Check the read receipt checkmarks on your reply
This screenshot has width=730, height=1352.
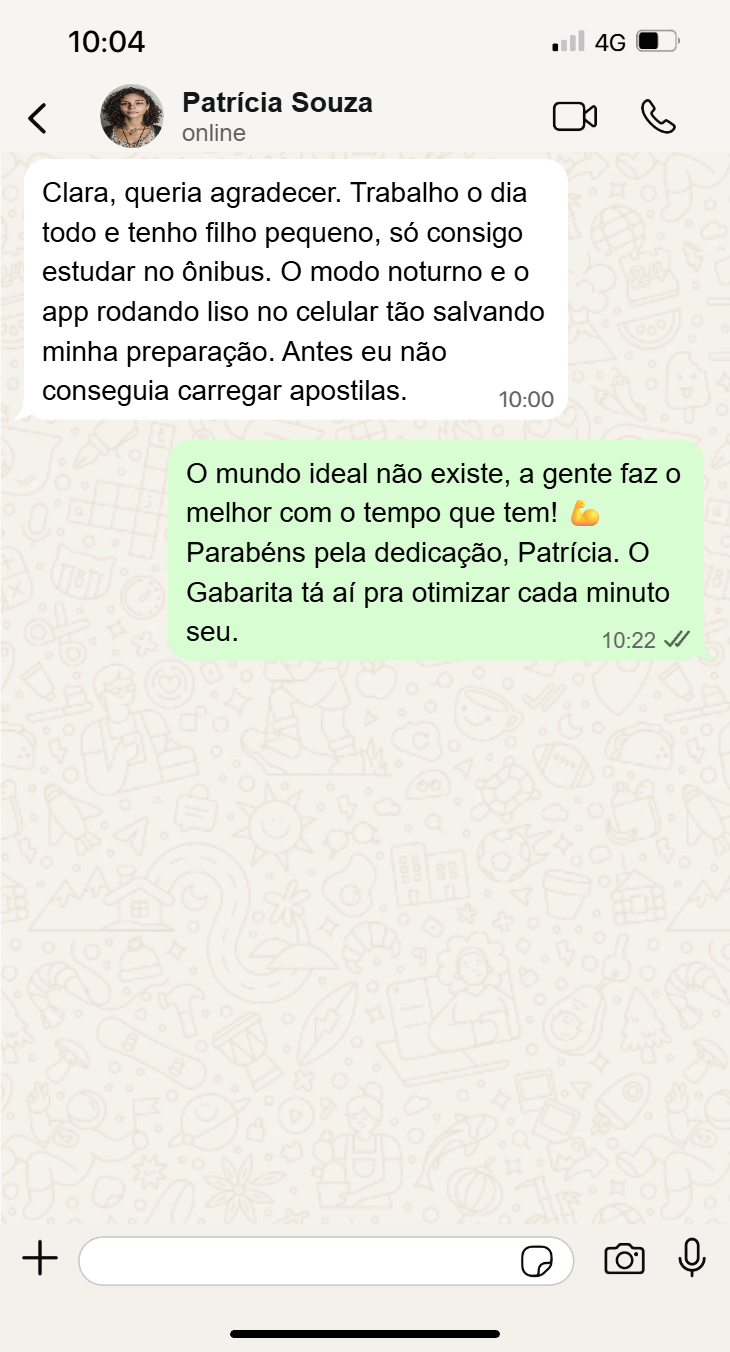tap(677, 639)
